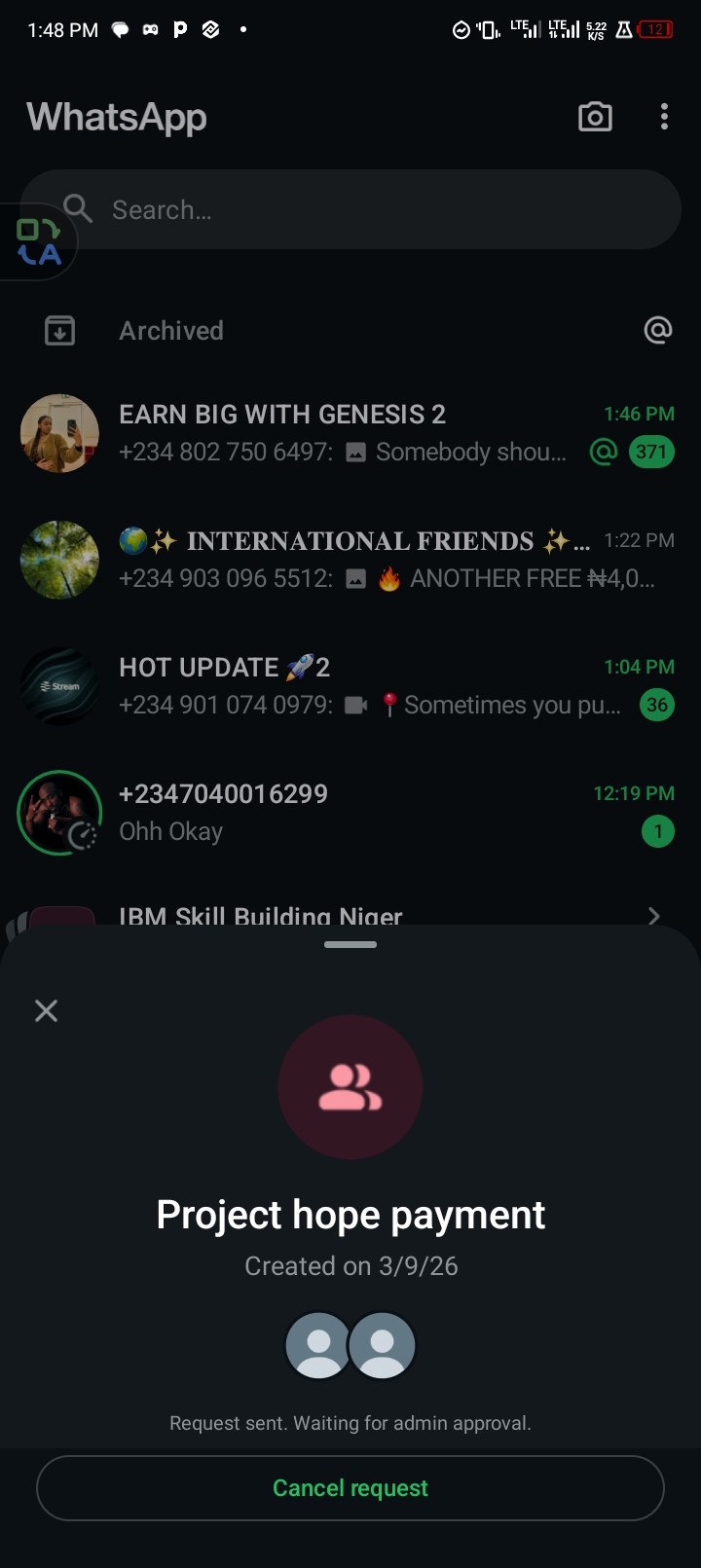Open the camera from the app bar

[595, 118]
